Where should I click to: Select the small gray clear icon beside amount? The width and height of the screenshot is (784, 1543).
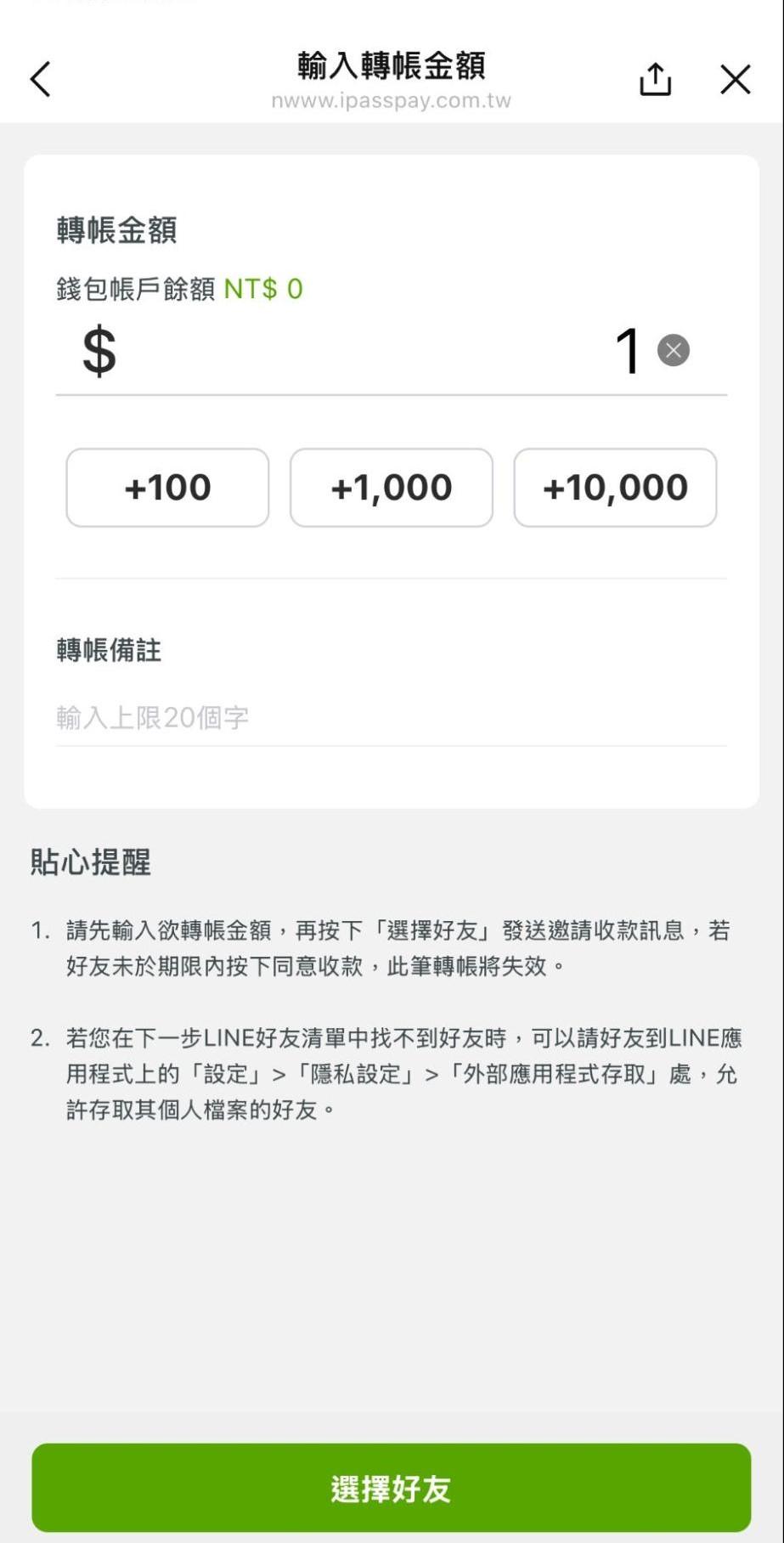click(673, 349)
